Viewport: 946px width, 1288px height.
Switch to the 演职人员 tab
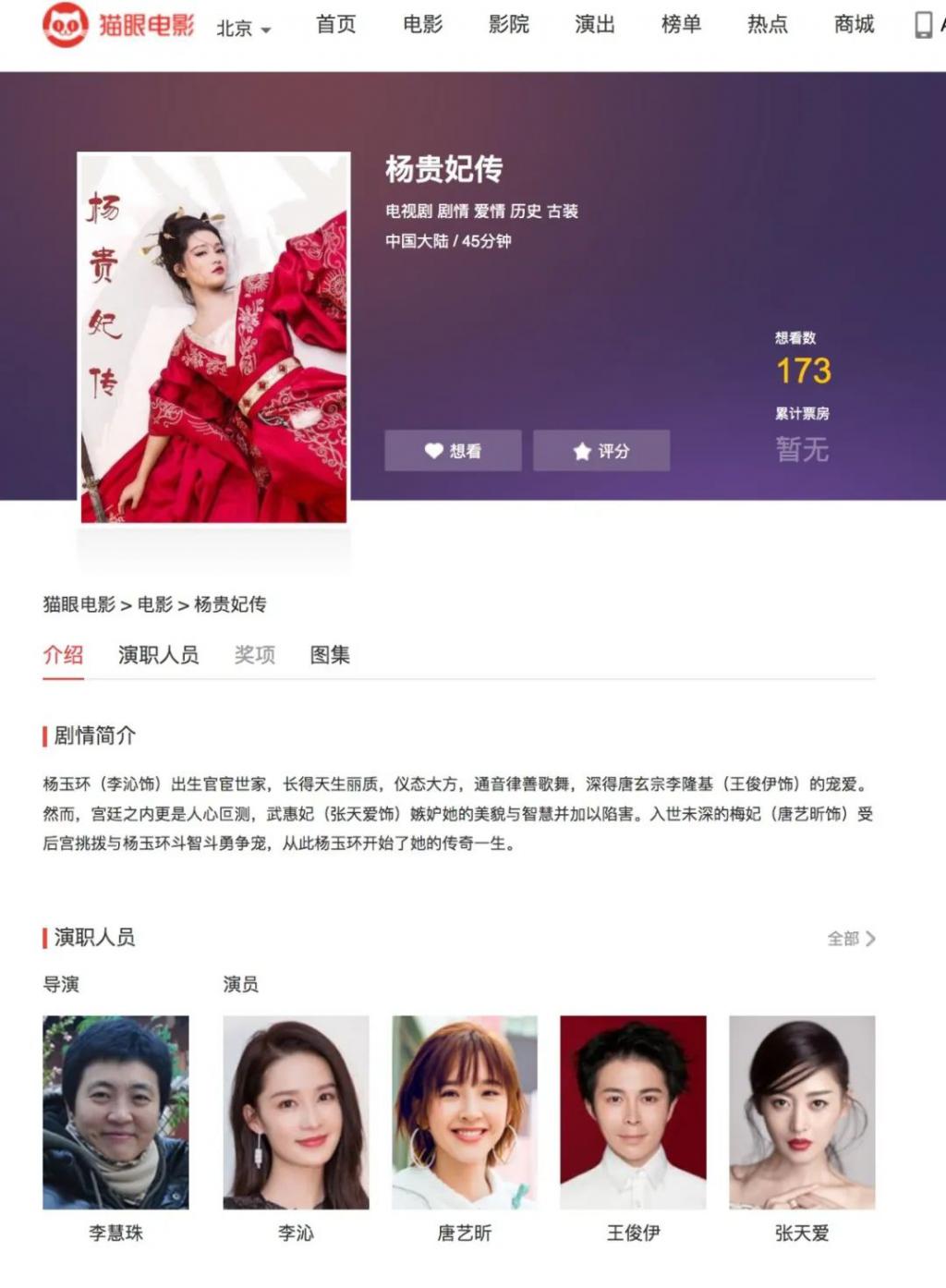click(158, 655)
